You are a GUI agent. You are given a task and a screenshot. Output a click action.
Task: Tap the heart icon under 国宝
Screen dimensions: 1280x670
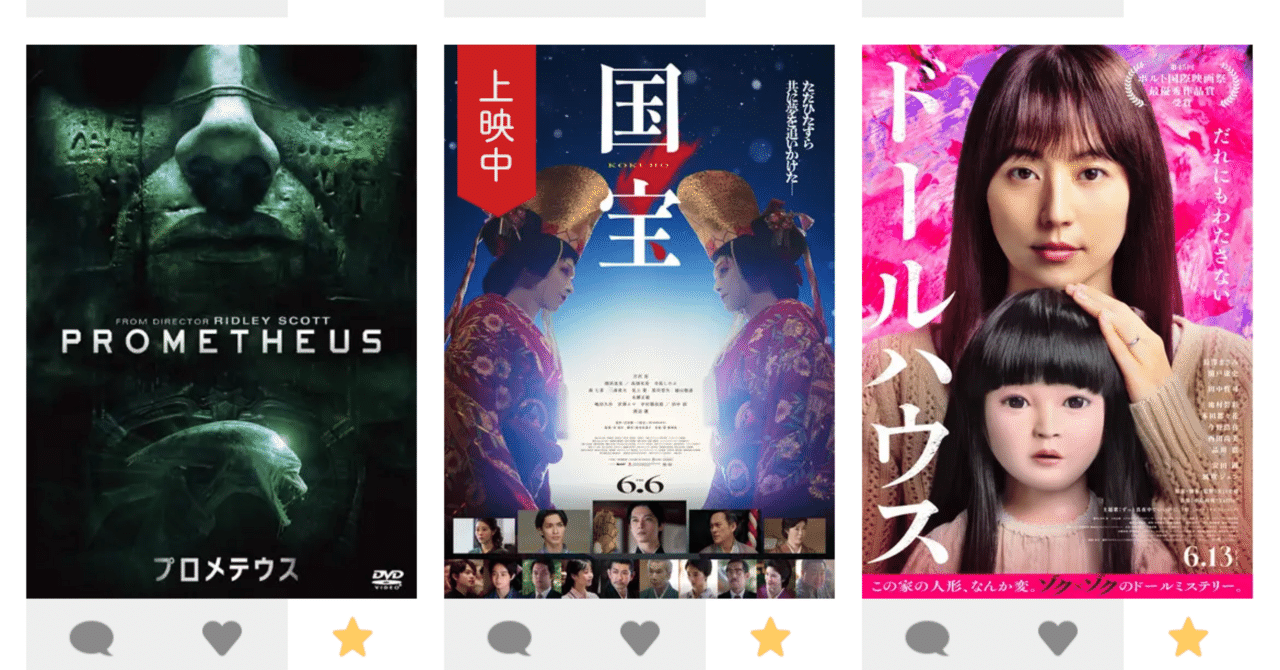coord(640,637)
